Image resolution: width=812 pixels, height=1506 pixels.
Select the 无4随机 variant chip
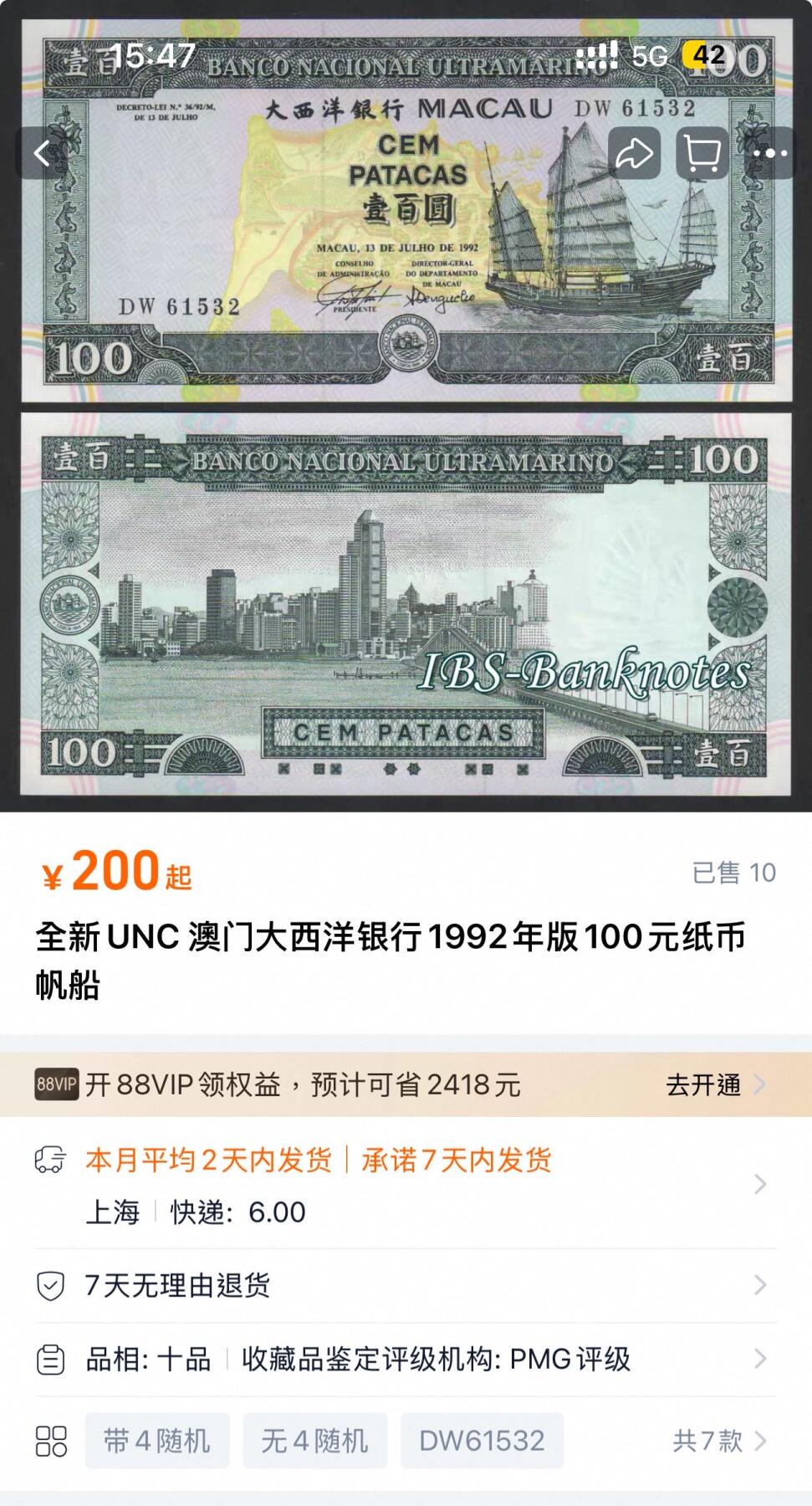[x=314, y=1441]
